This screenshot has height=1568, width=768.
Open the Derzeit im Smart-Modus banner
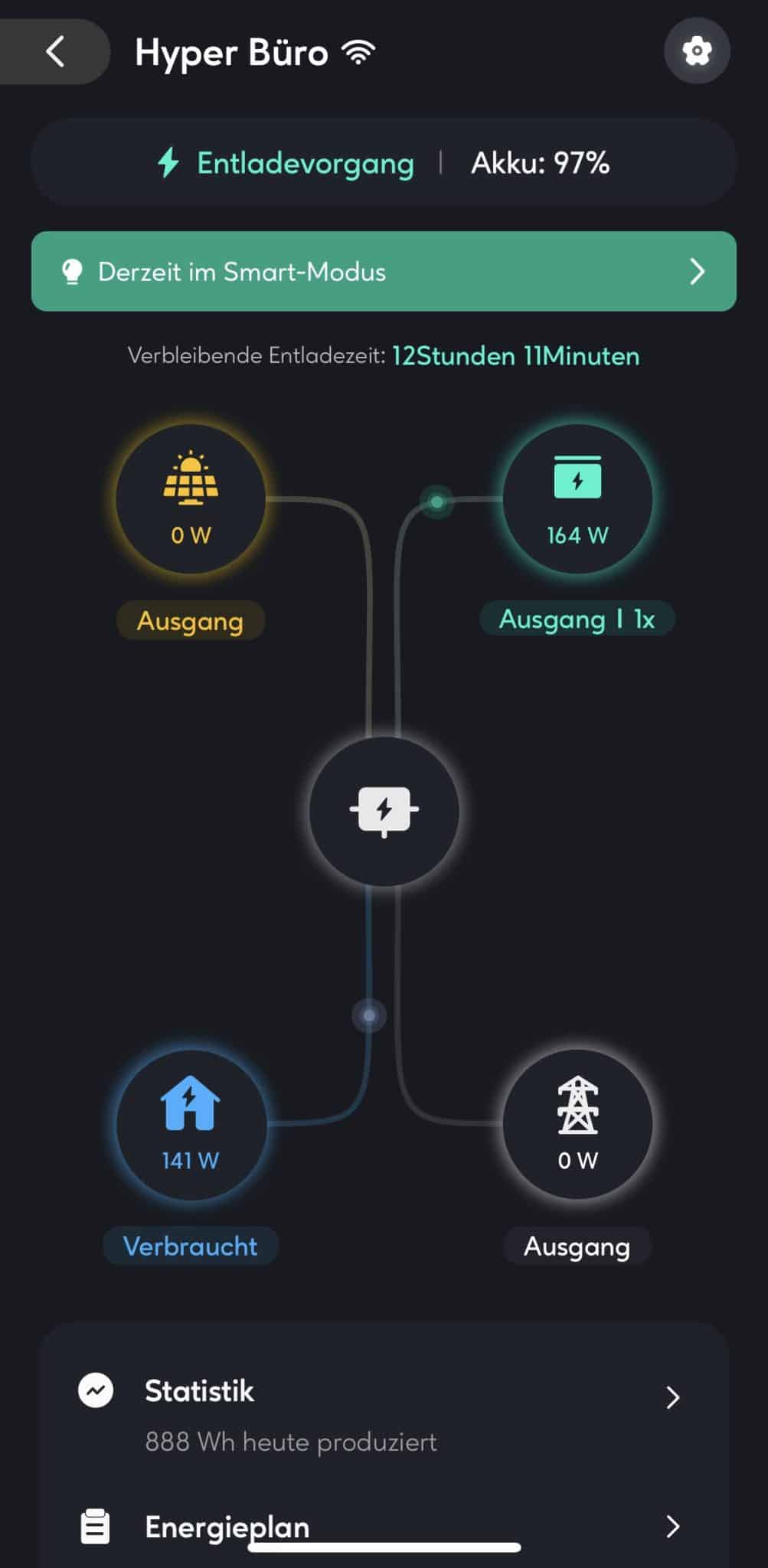384,271
